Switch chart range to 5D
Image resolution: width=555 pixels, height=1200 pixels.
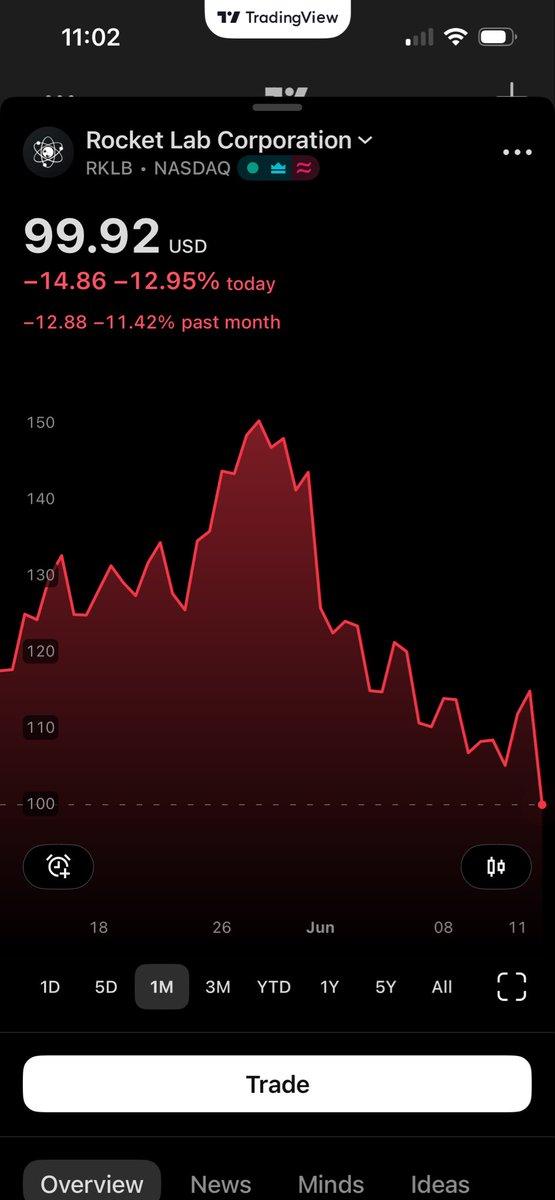tap(106, 987)
